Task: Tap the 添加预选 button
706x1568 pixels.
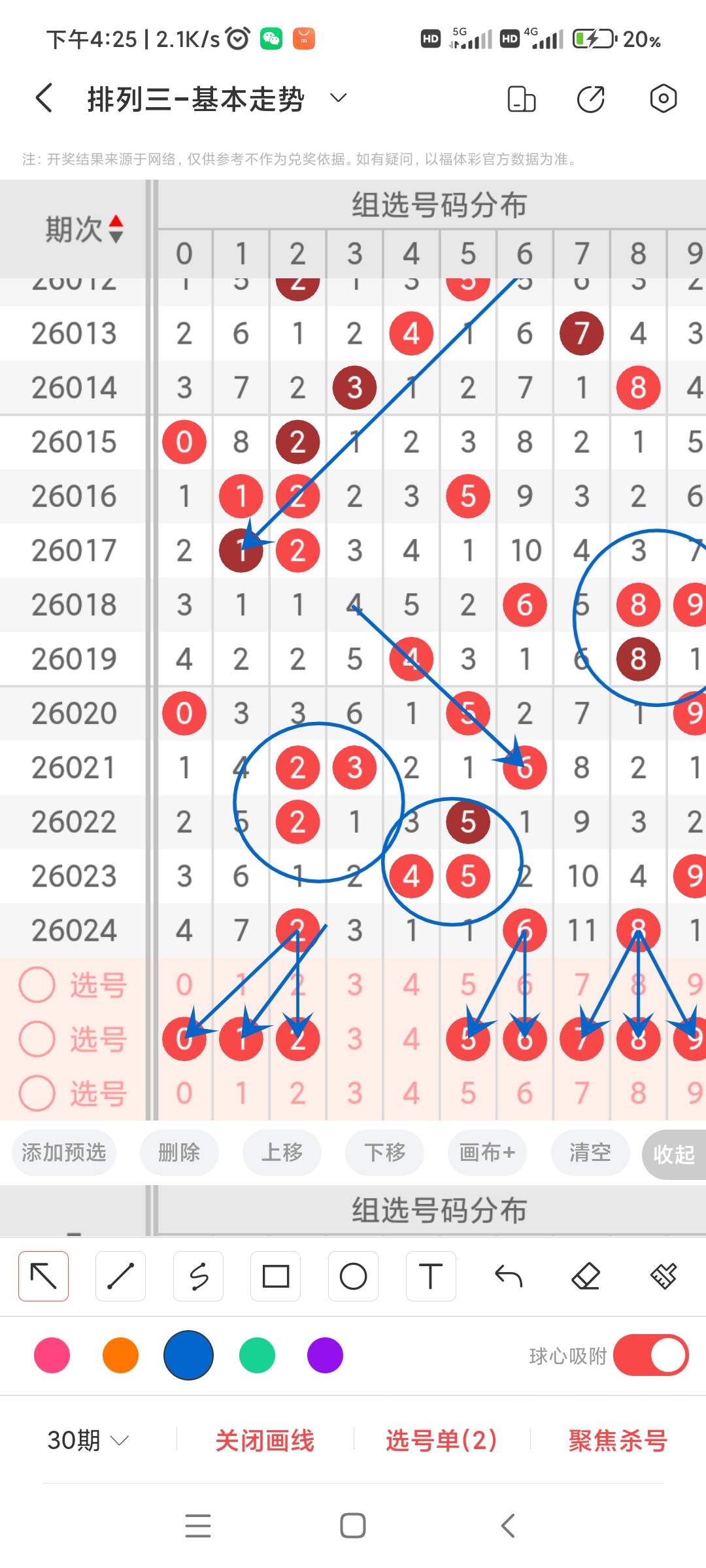Action: [64, 1152]
